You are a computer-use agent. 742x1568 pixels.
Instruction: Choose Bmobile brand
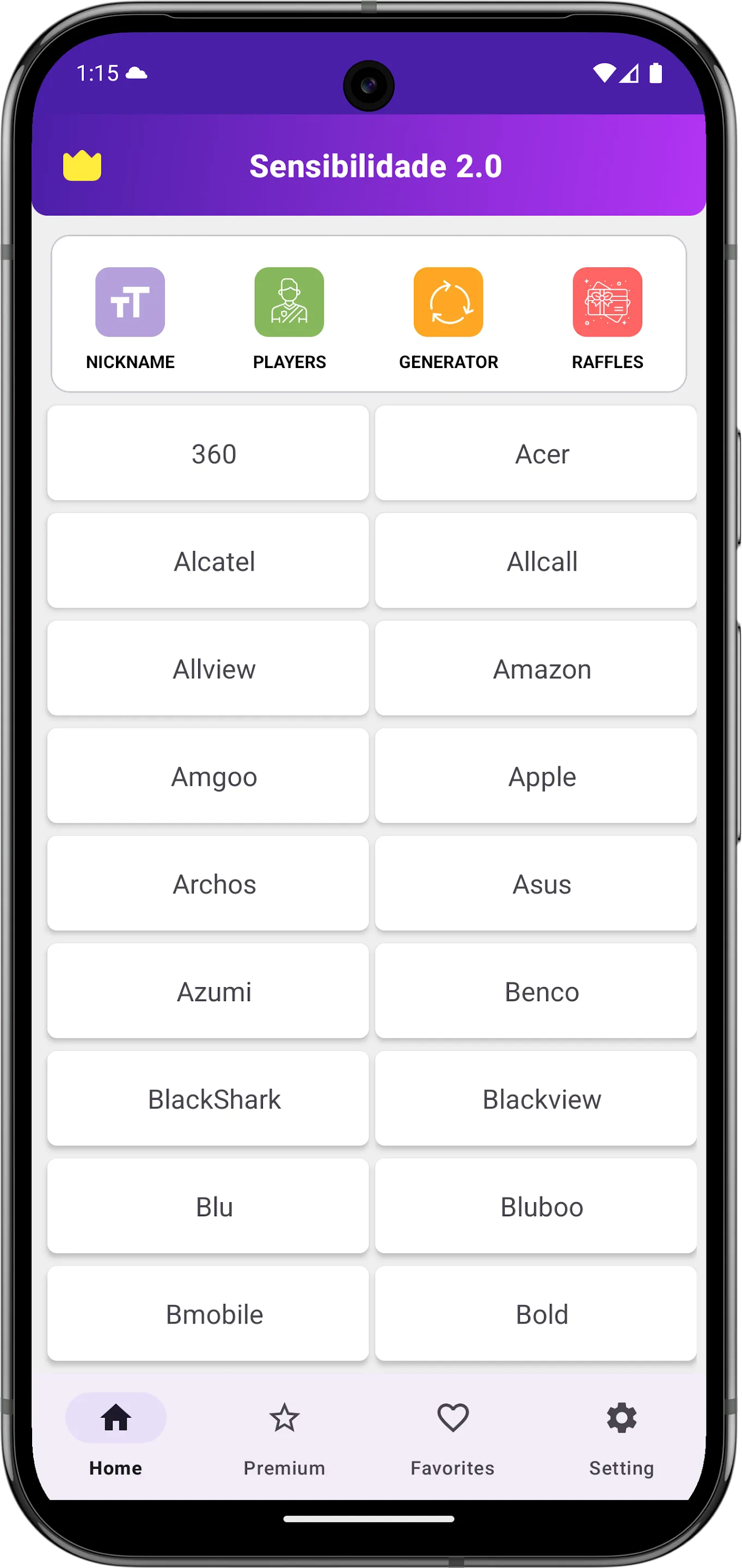(x=208, y=1314)
